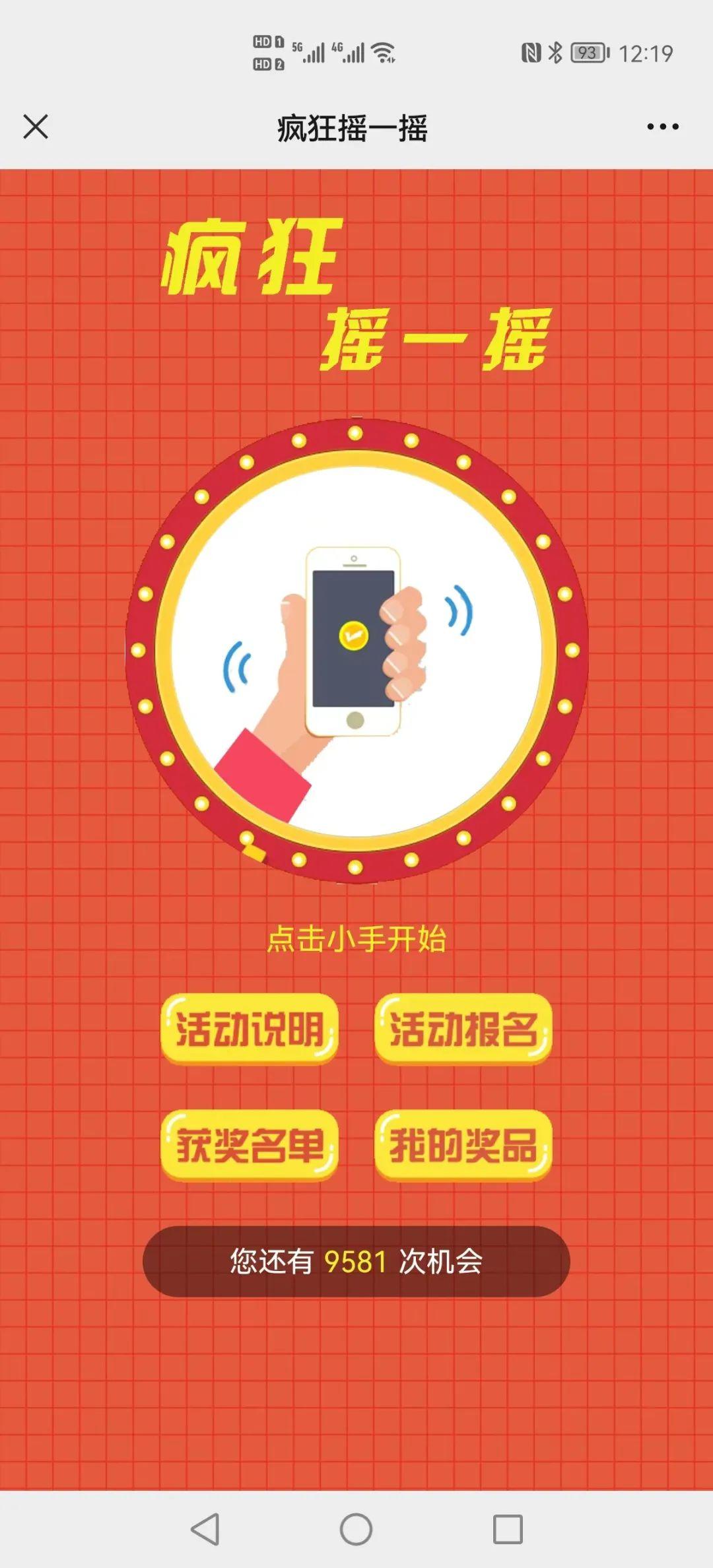Go back using system back button

click(x=205, y=1529)
